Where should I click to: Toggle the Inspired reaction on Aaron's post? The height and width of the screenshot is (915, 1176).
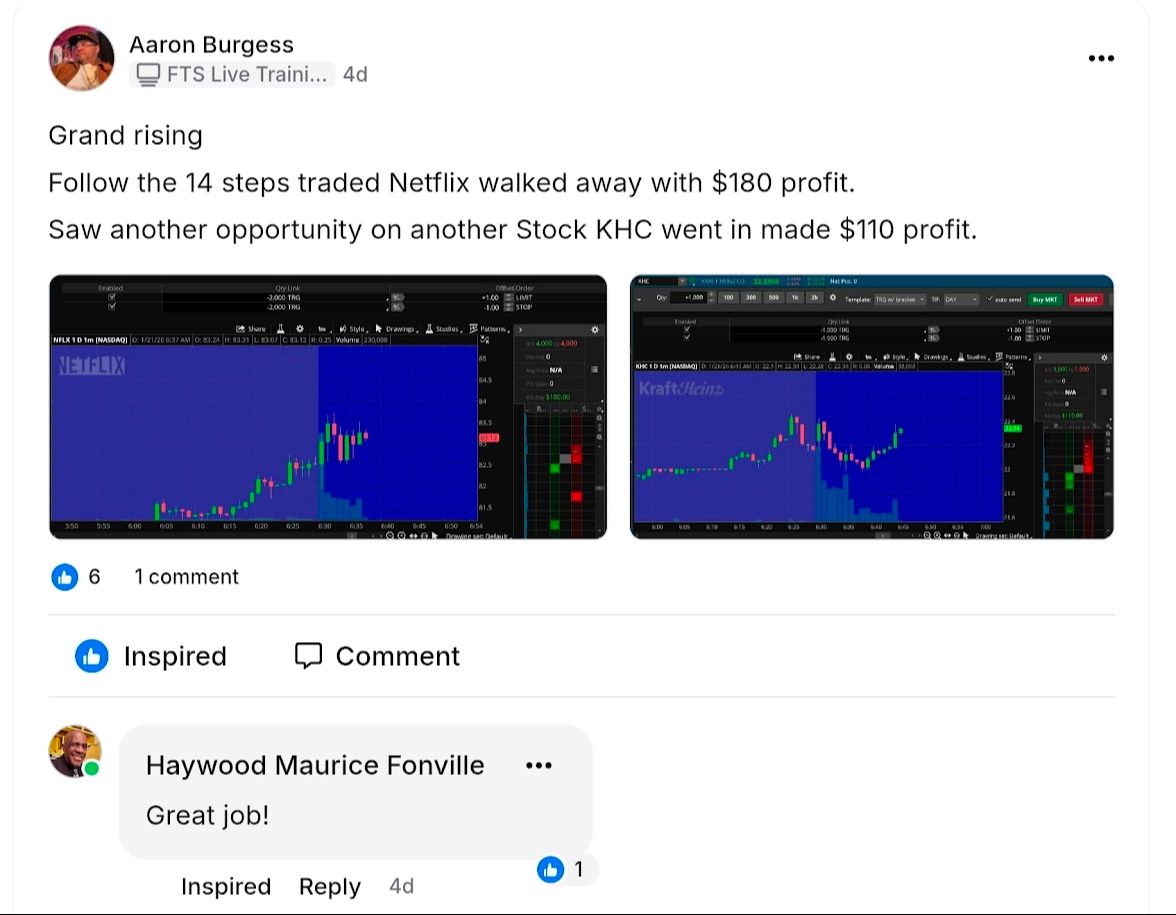151,656
